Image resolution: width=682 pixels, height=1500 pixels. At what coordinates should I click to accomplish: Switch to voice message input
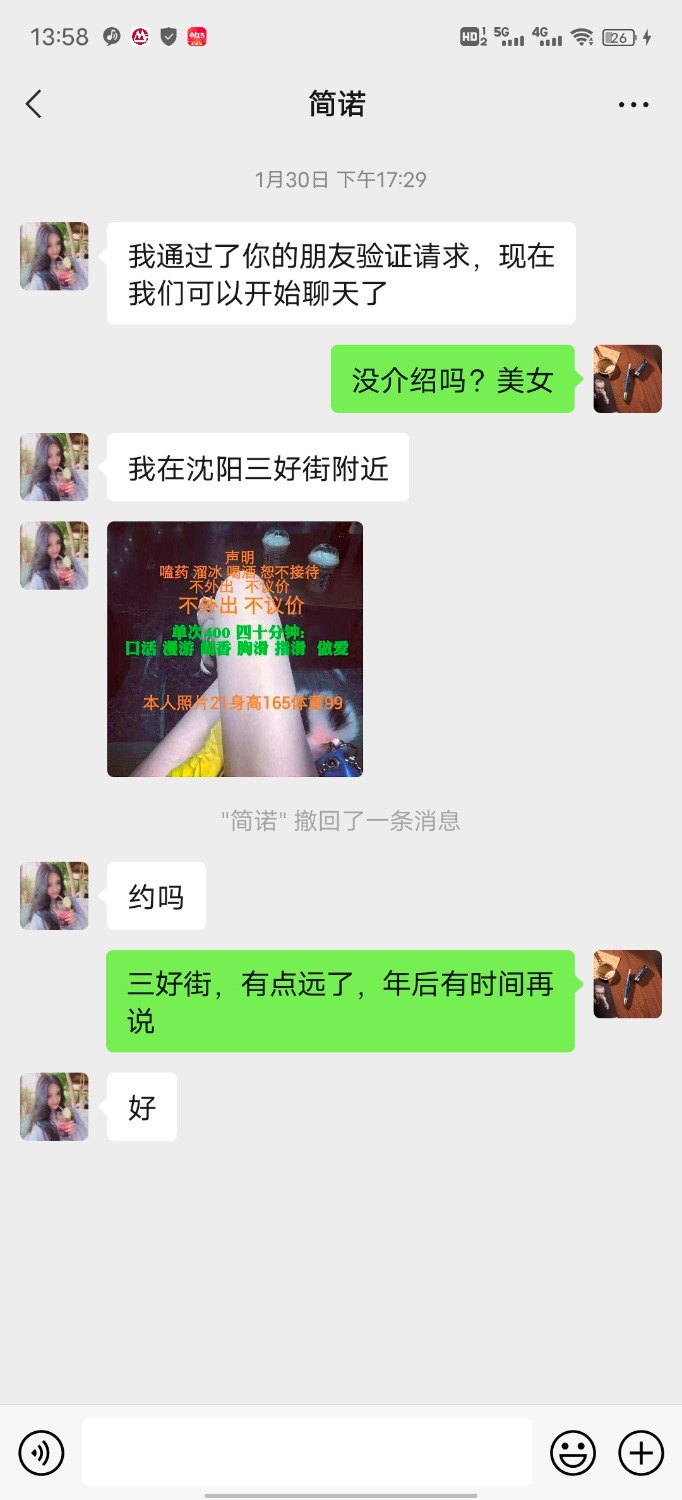(41, 1452)
